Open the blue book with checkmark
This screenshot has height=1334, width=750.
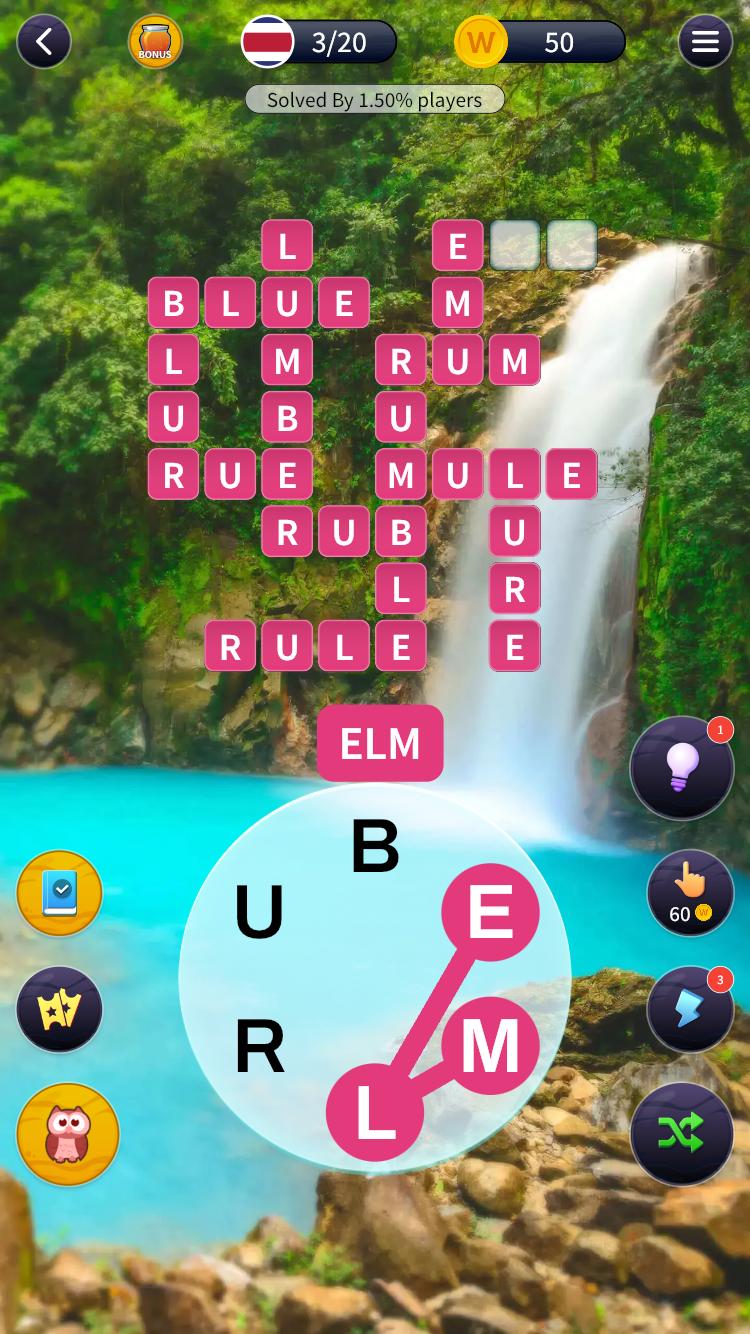tap(60, 893)
